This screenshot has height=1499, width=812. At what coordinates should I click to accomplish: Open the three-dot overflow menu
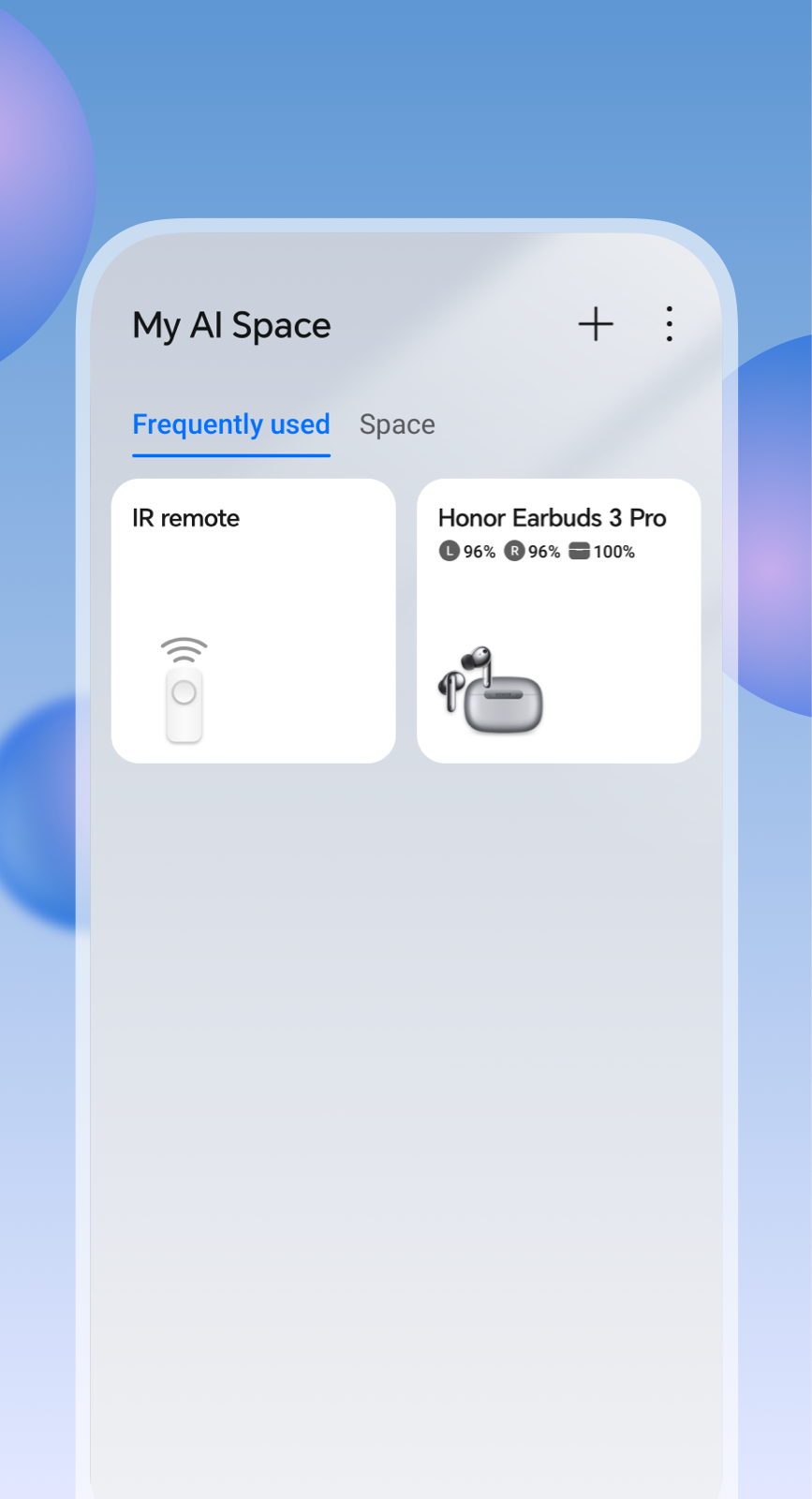[x=669, y=324]
